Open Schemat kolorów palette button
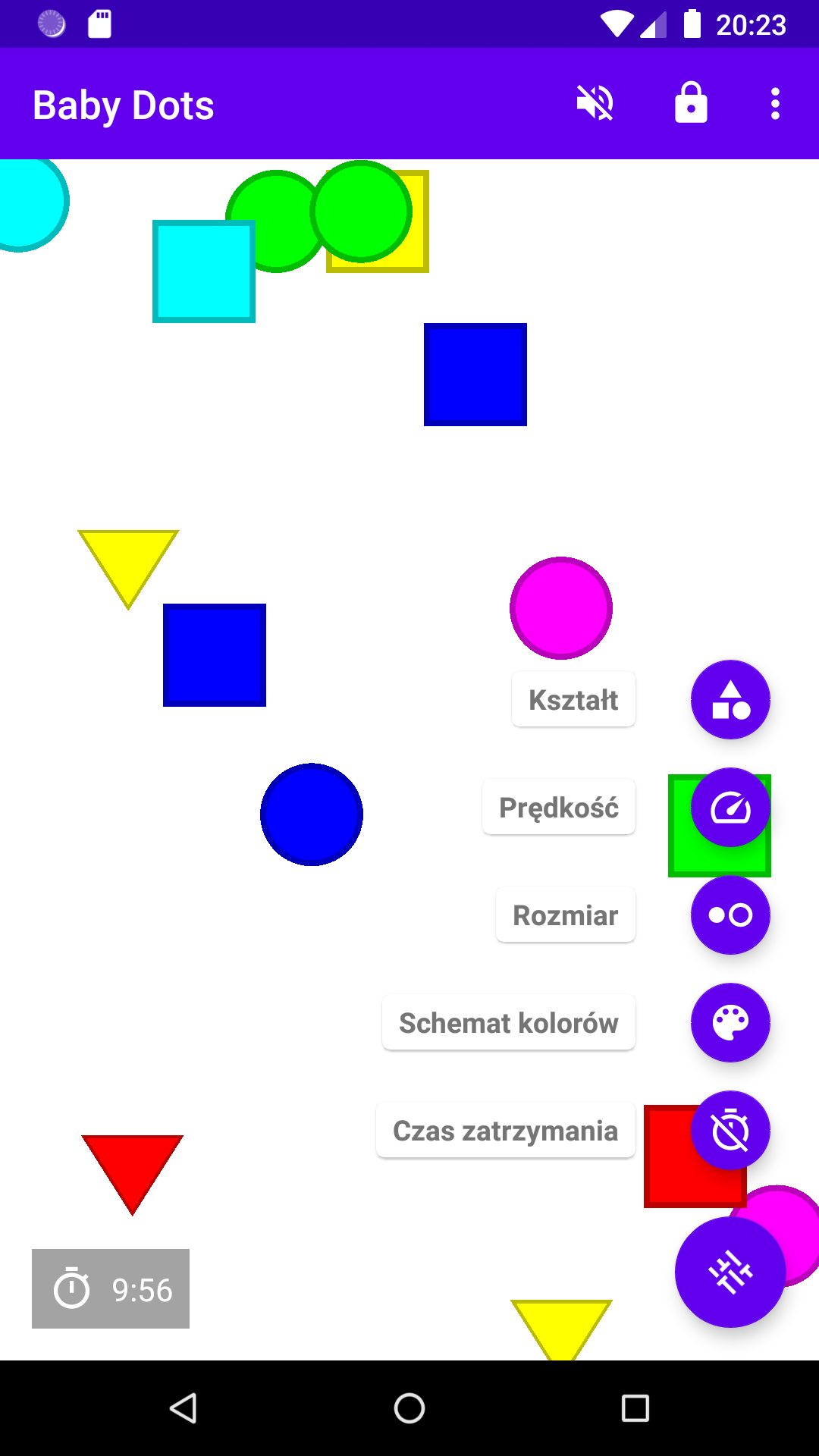Viewport: 819px width, 1456px height. tap(730, 1022)
